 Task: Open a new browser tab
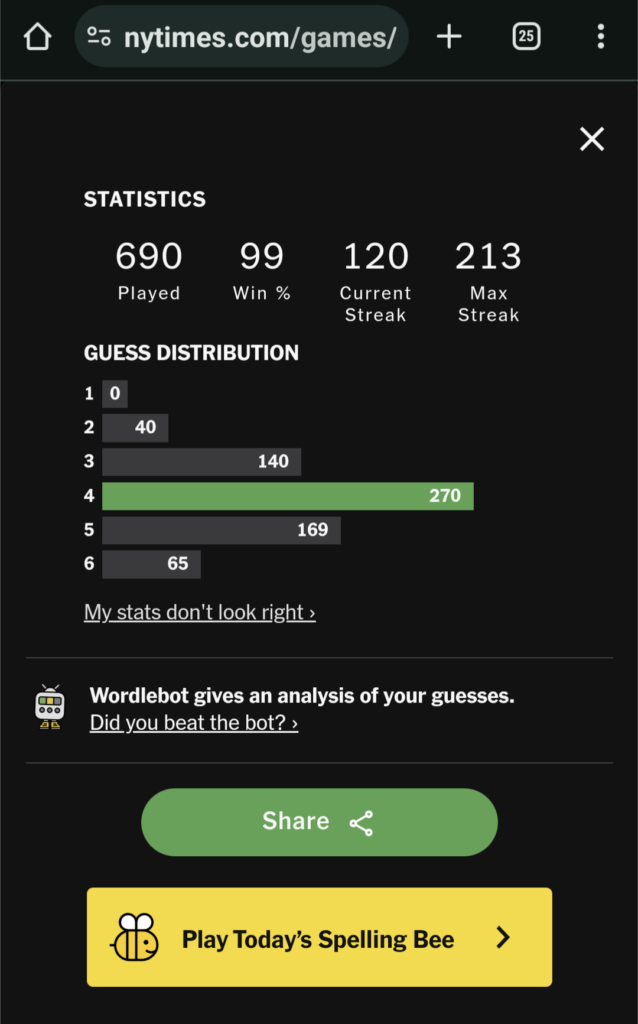point(450,37)
